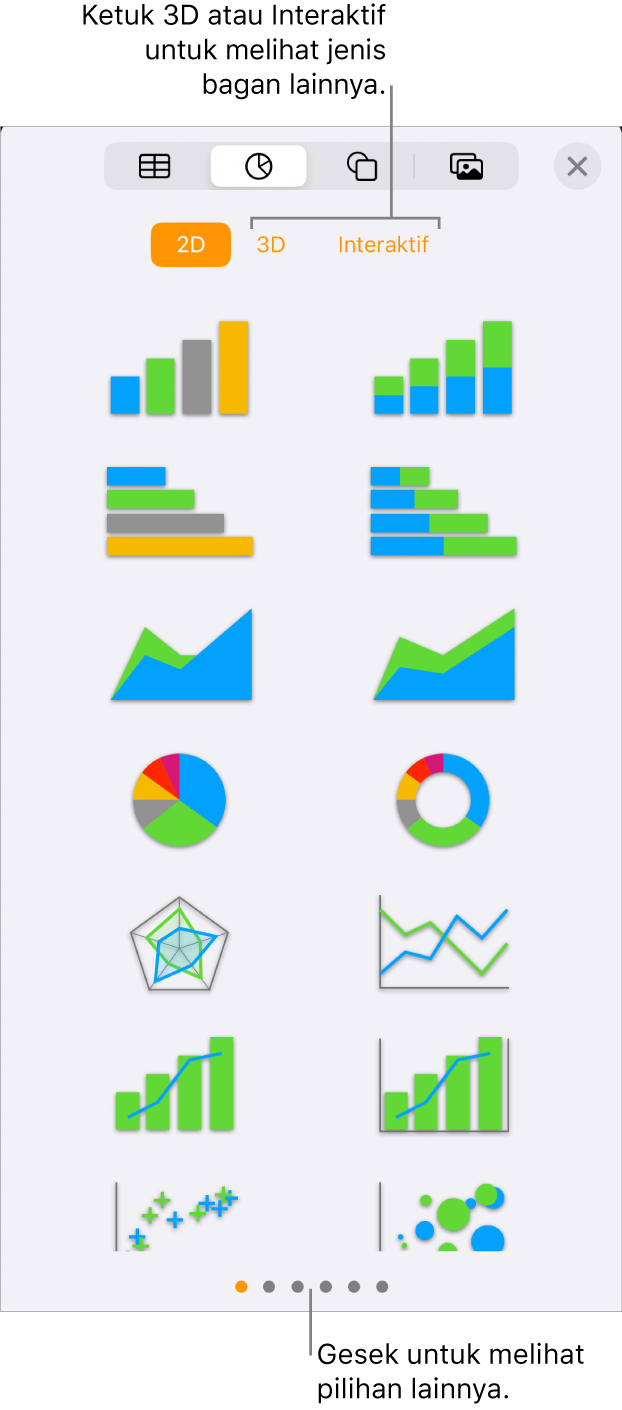Open the shapes tab

point(361,166)
